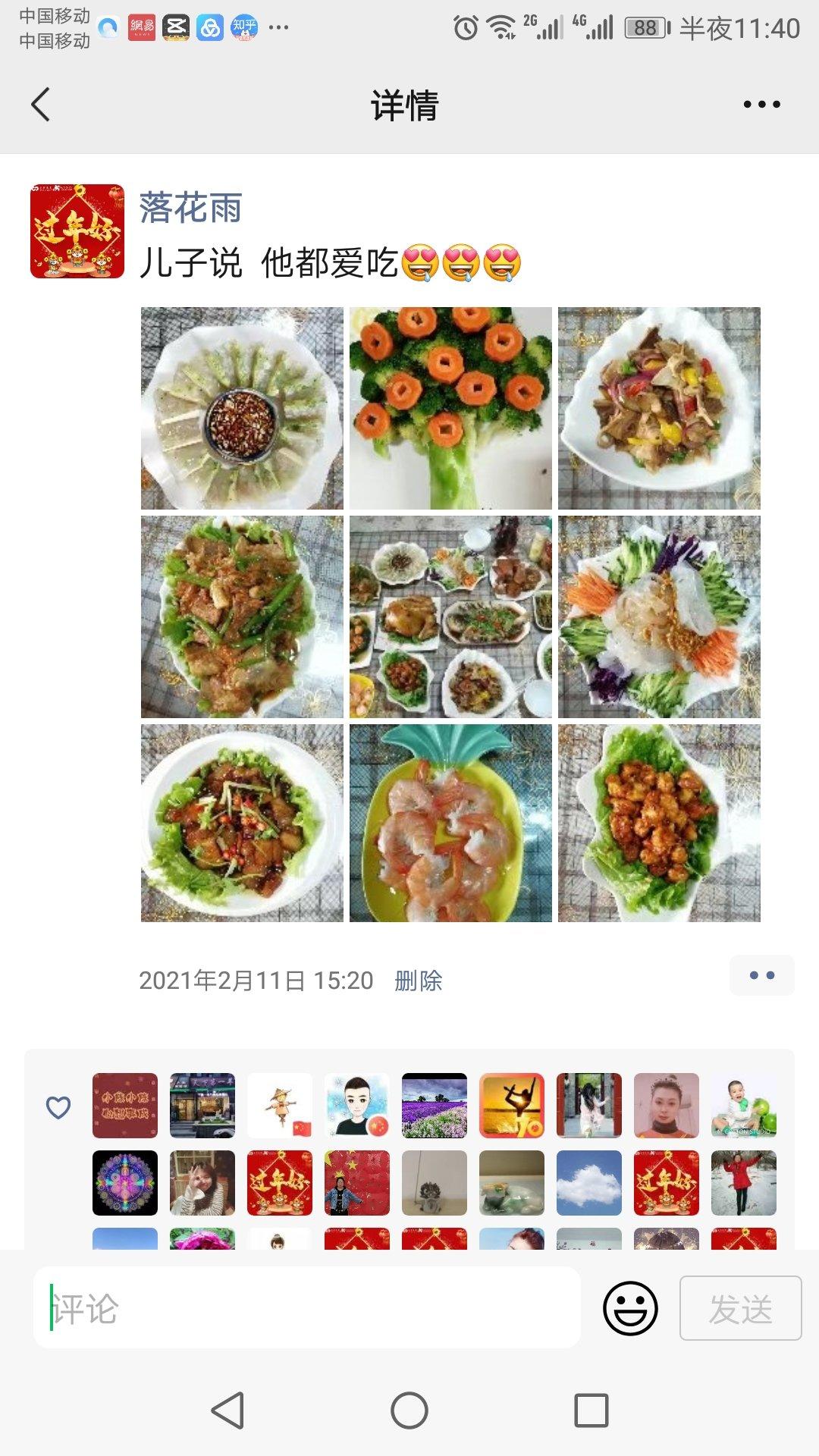
Task: Open 落花雨's profile avatar
Action: pos(77,231)
